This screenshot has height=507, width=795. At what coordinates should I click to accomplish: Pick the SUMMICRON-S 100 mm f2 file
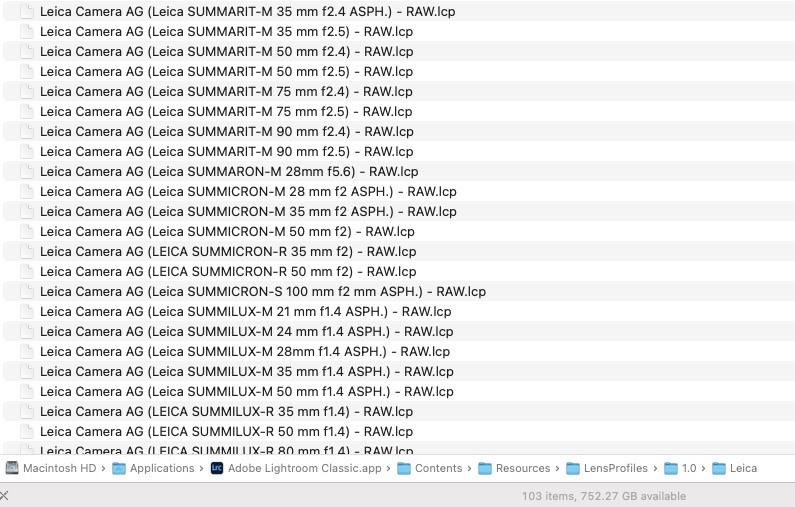tap(262, 292)
